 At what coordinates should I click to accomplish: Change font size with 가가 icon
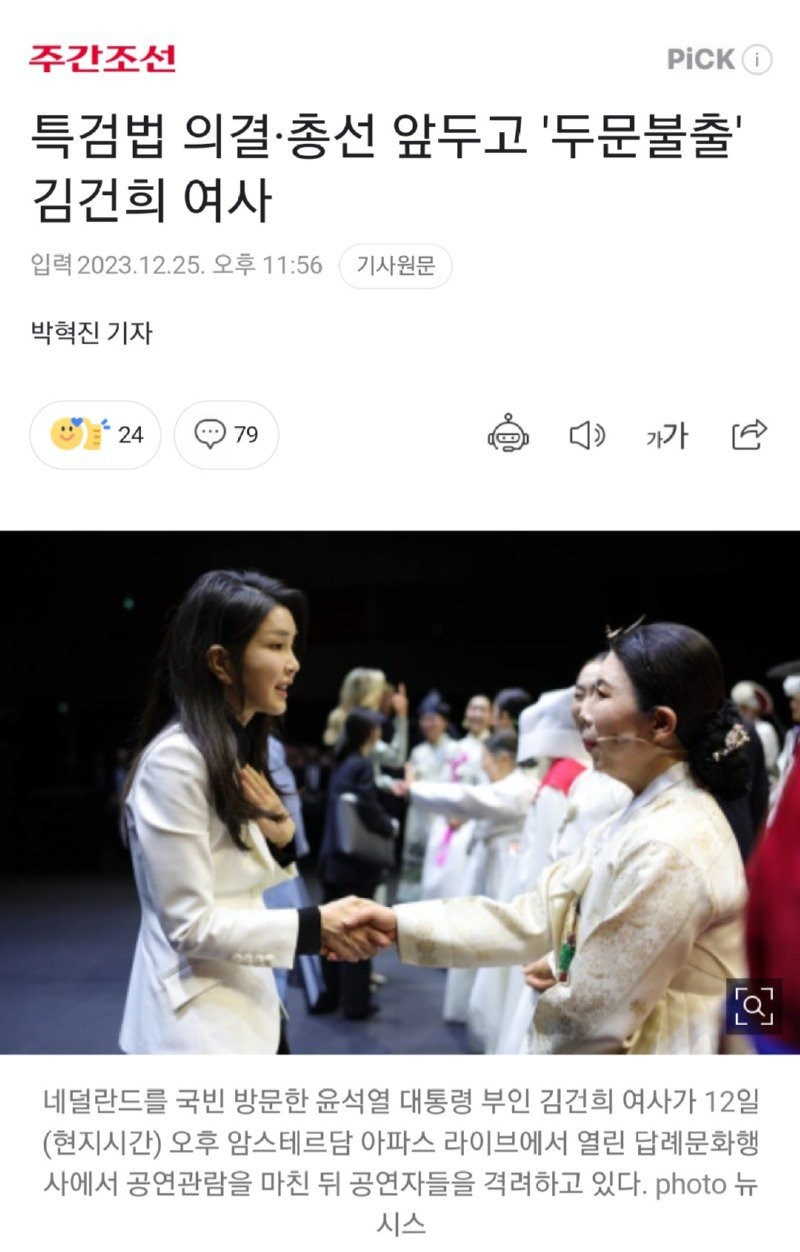(x=666, y=435)
